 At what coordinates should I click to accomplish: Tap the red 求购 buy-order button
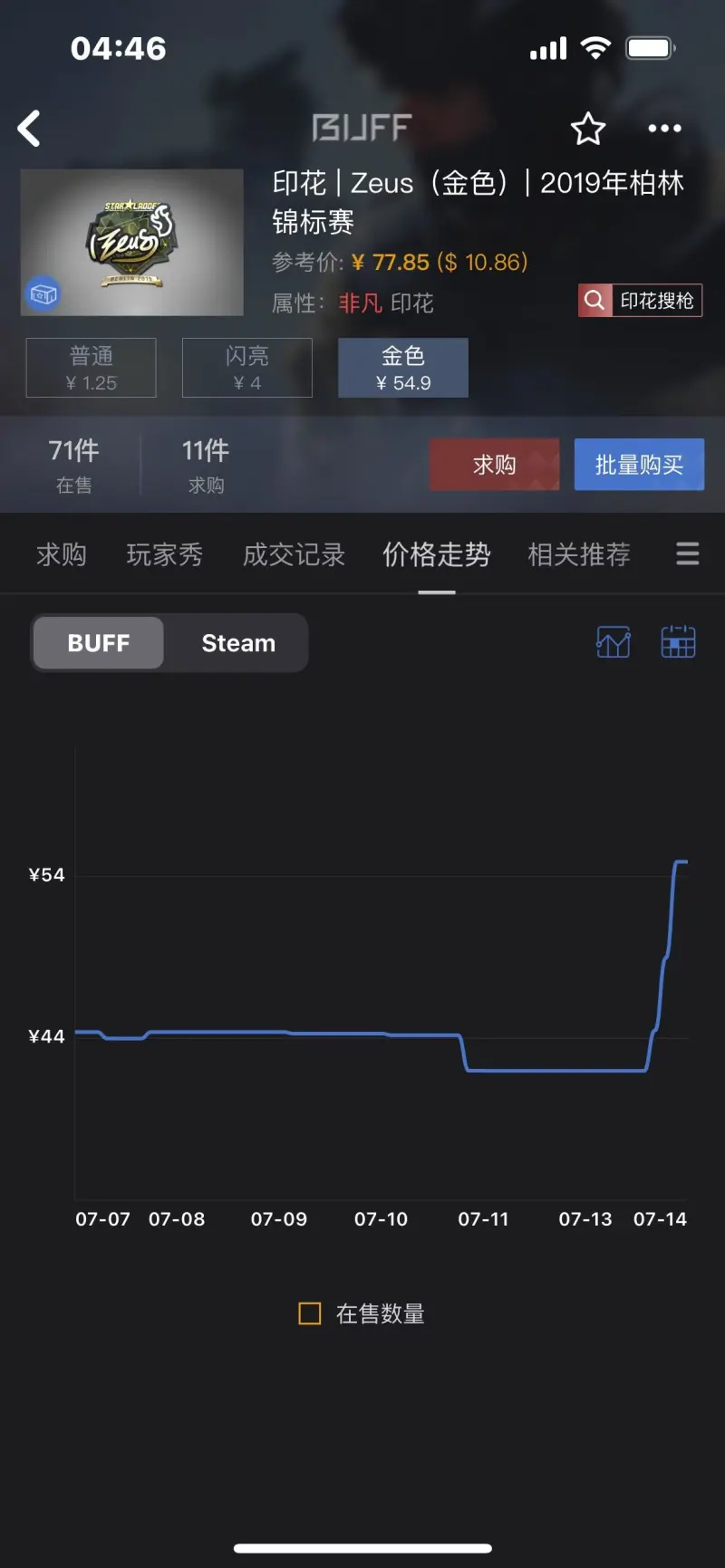point(494,465)
